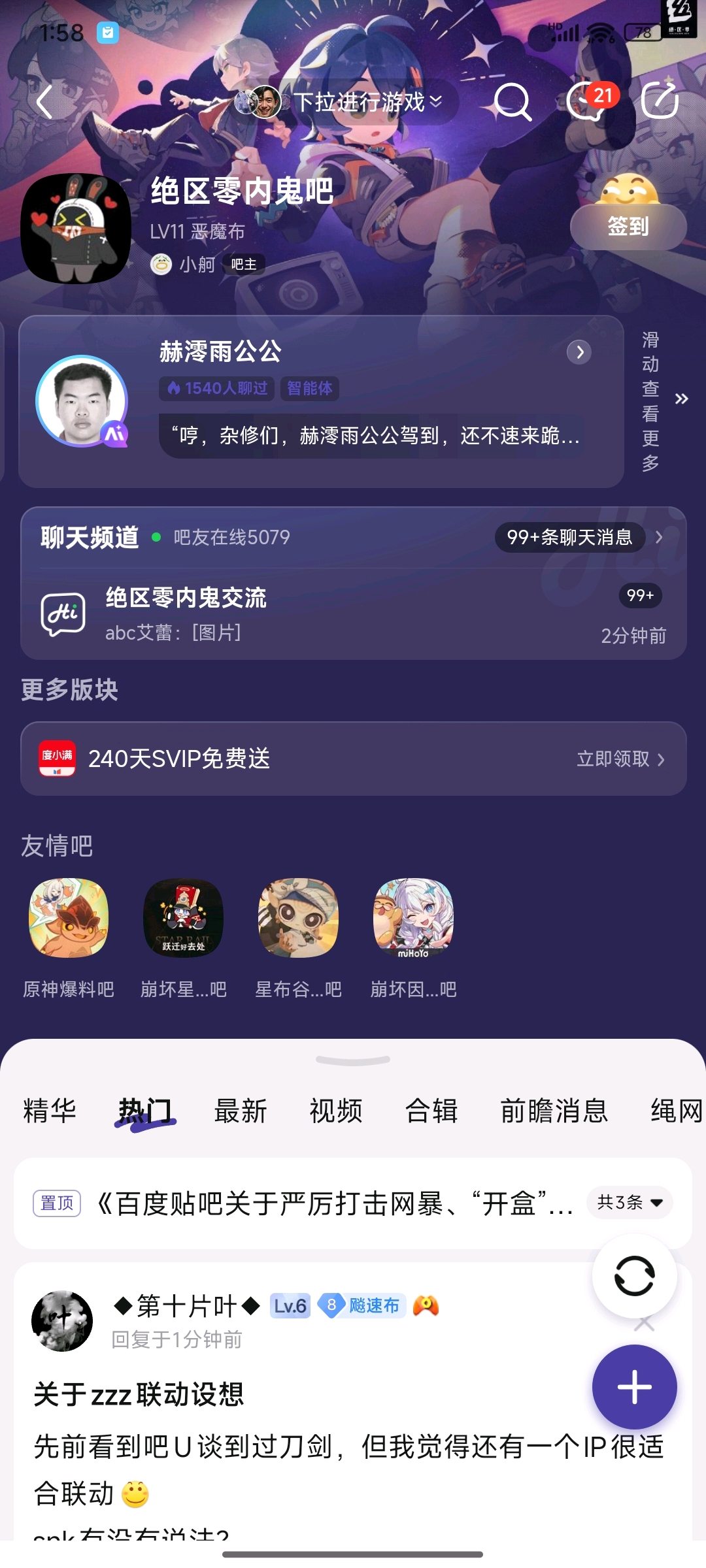This screenshot has width=706, height=1568.
Task: Open search in the top bar
Action: point(513,102)
